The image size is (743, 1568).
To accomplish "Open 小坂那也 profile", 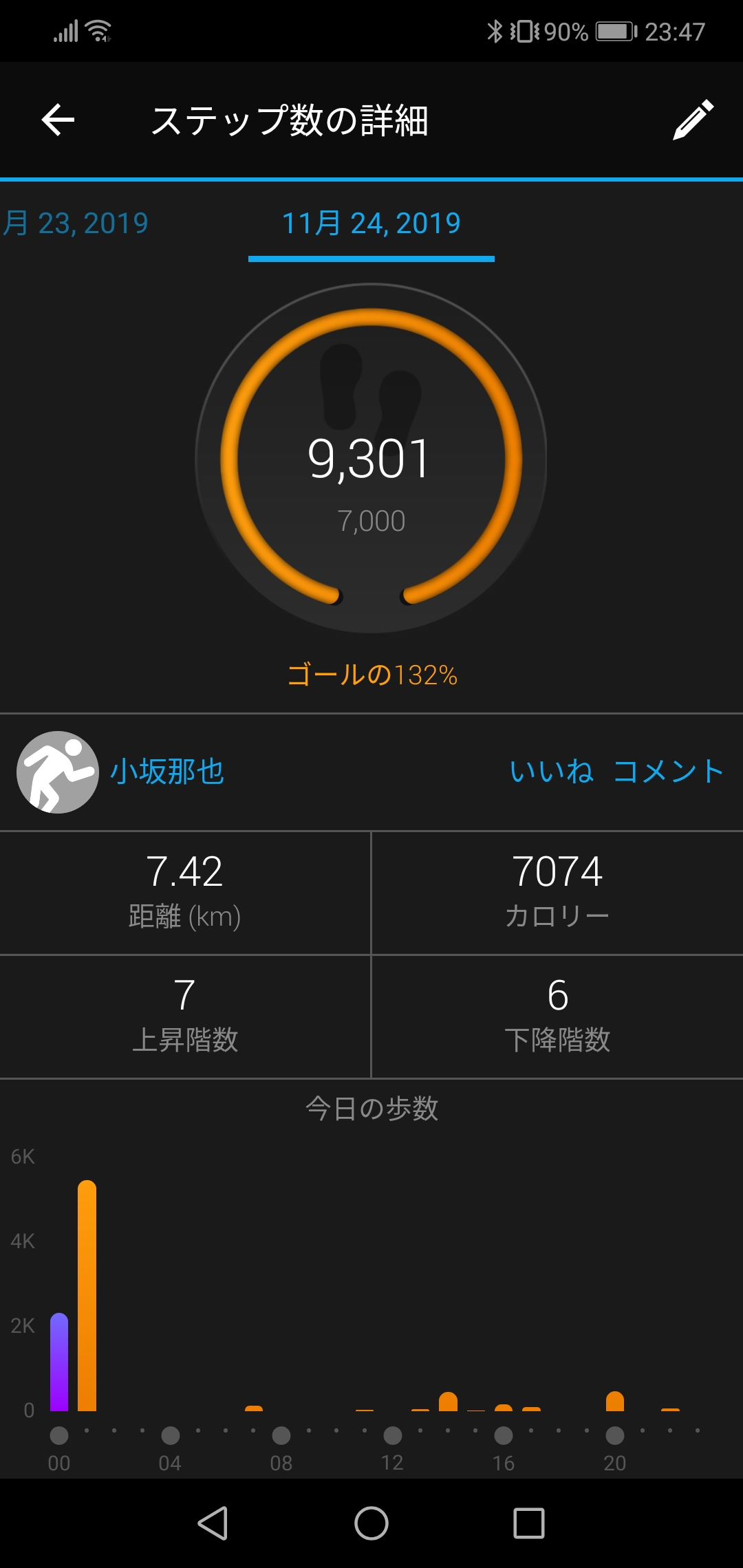I will pos(167,772).
